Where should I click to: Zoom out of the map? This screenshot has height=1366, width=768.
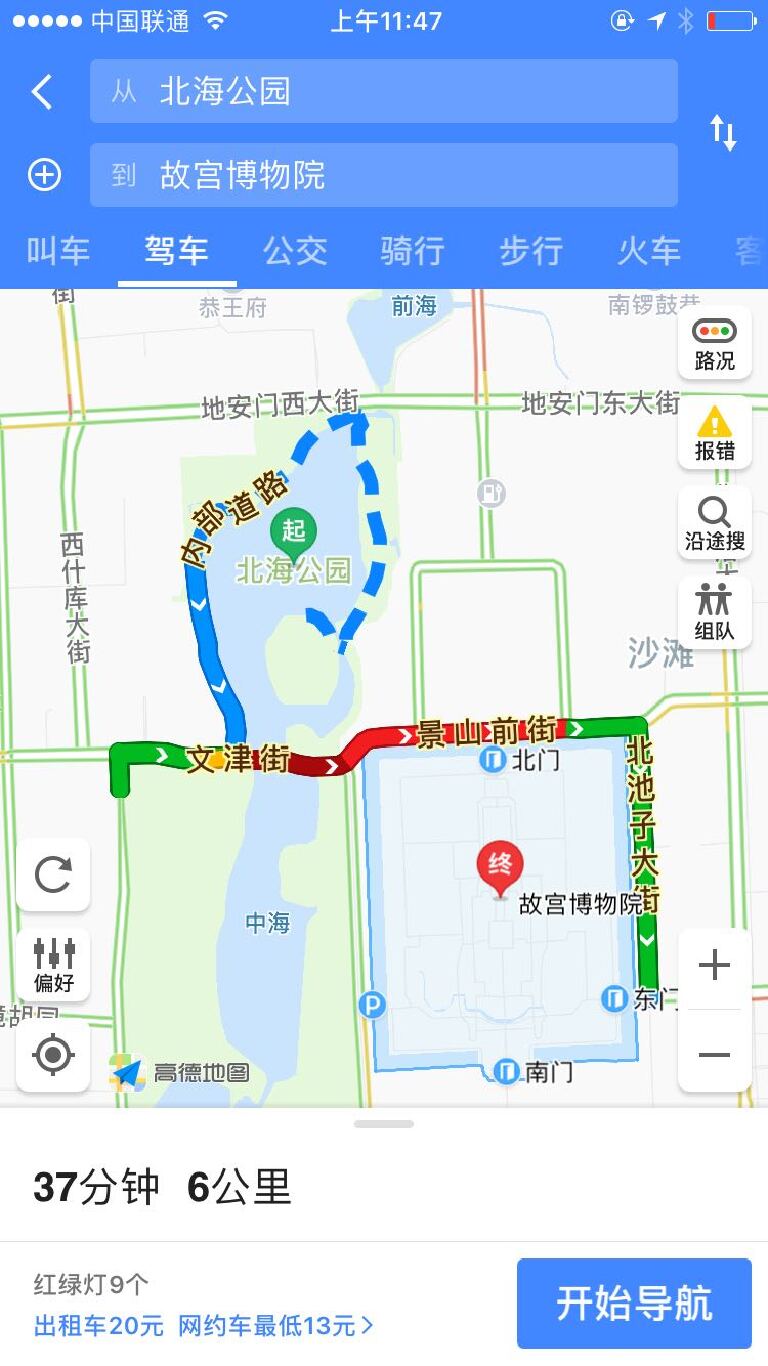714,1055
